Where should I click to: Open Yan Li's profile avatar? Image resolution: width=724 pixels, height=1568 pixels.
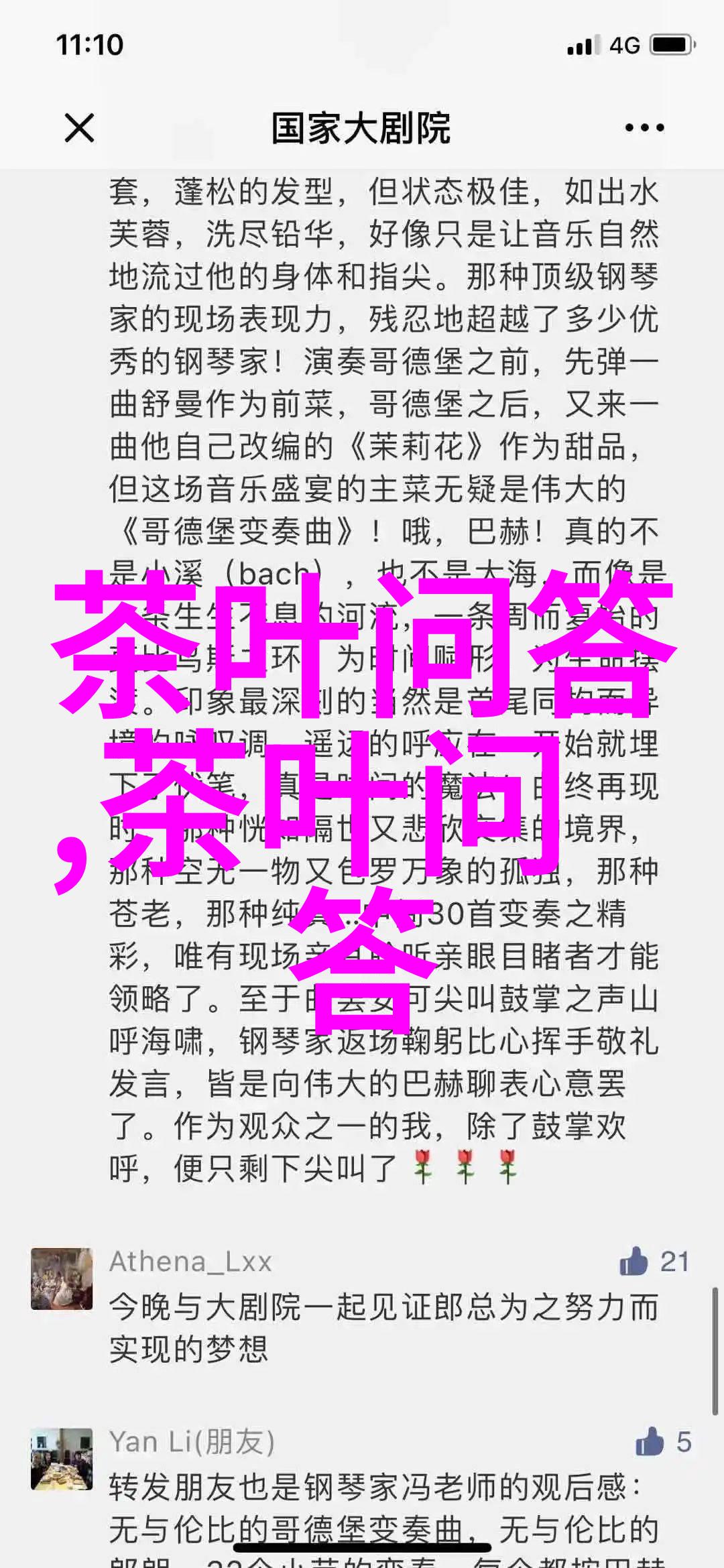(62, 1459)
